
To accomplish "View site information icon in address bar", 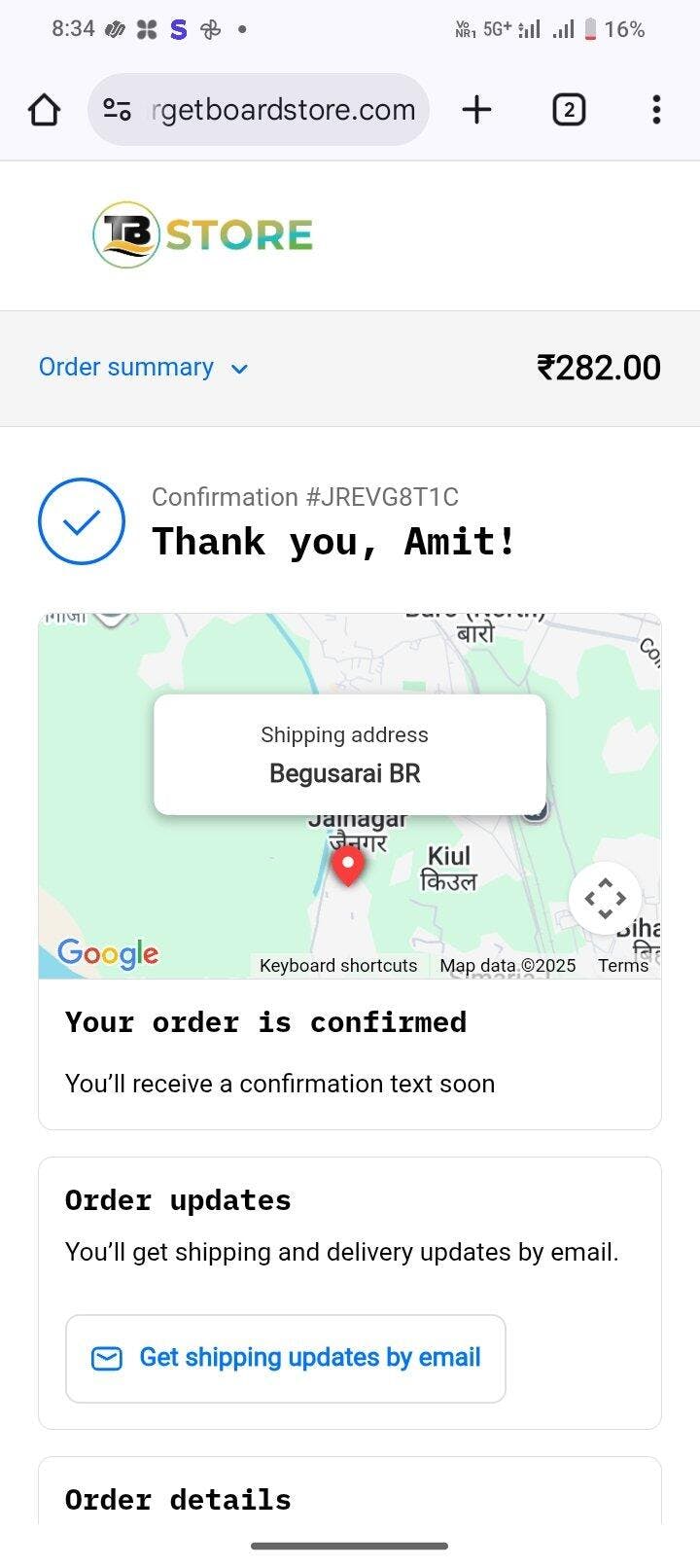I will 118,110.
